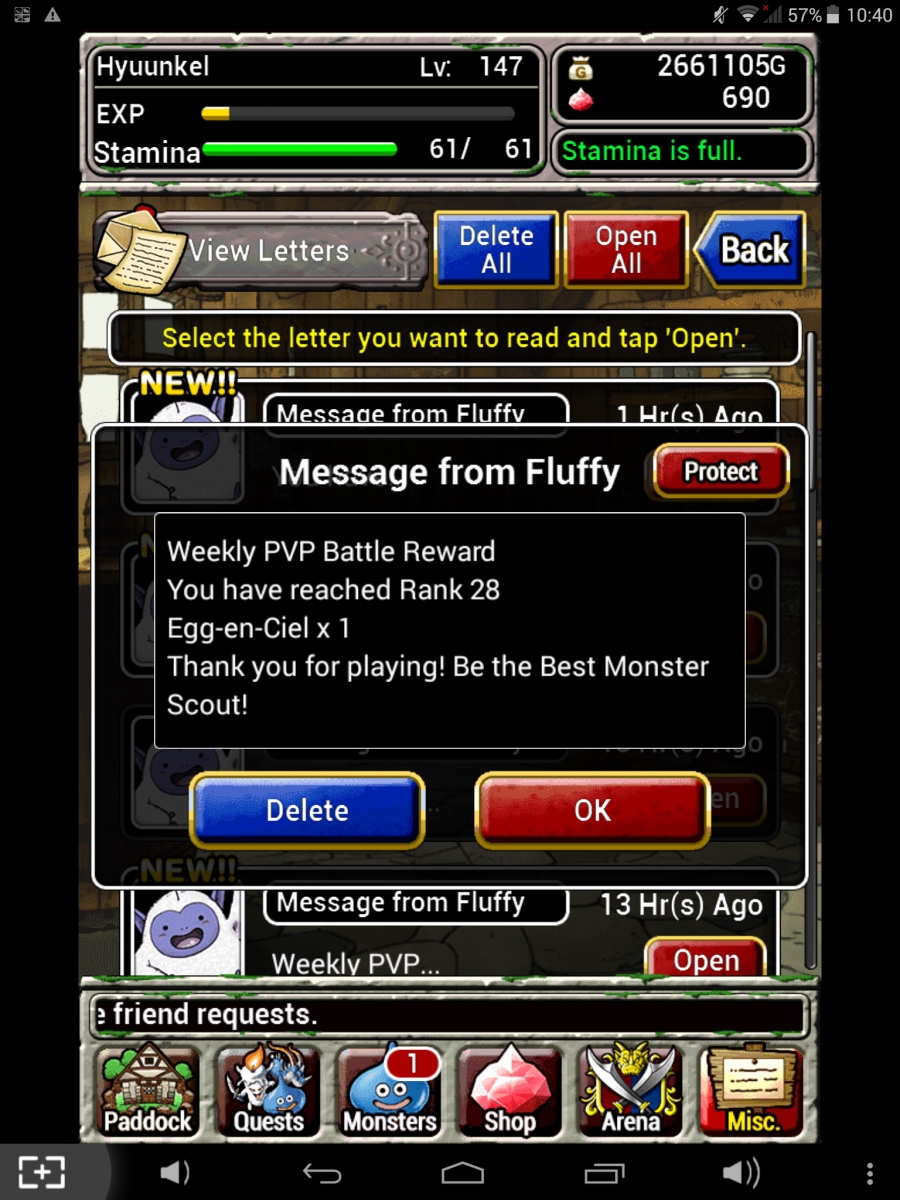Go to the Monsters tab

pos(389,1090)
